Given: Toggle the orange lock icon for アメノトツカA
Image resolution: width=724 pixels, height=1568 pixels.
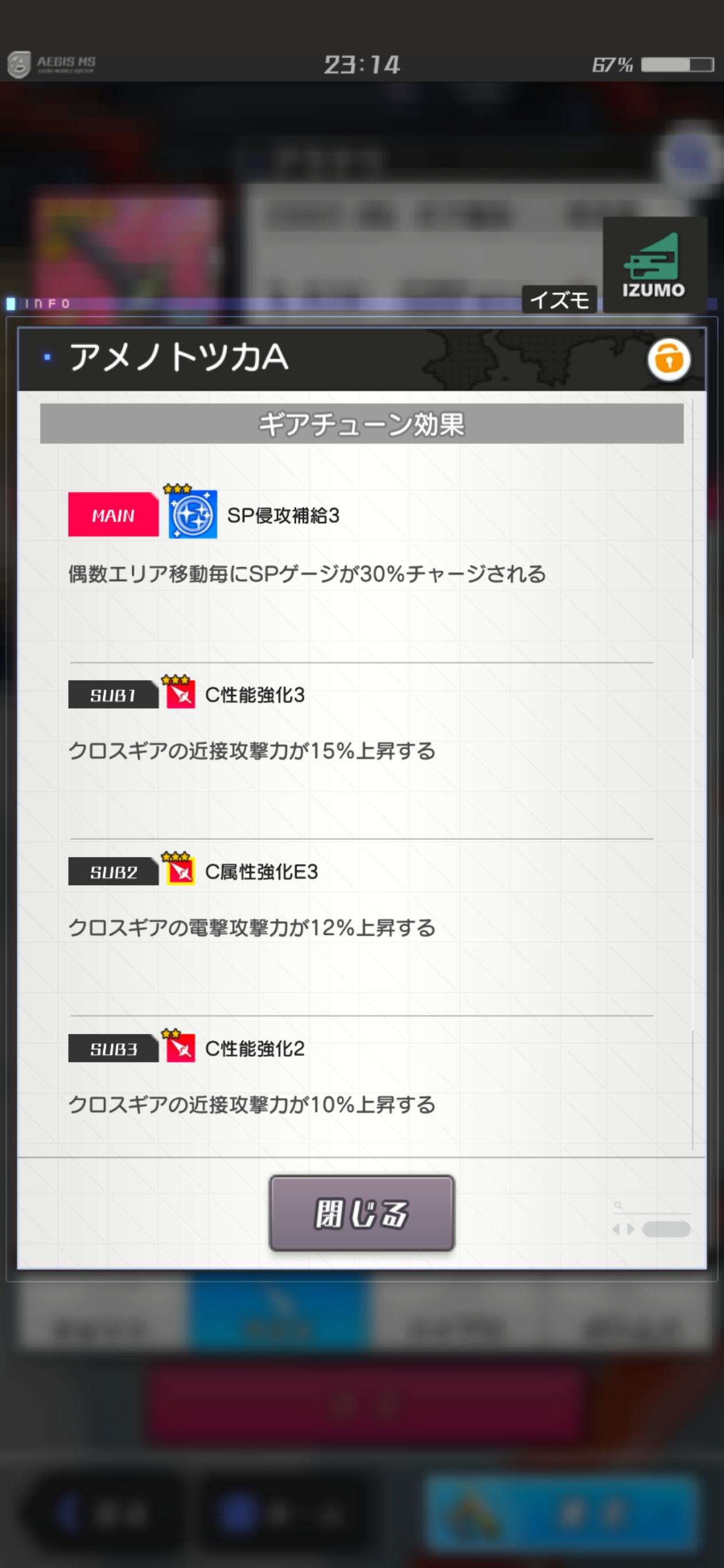Looking at the screenshot, I should 668,360.
